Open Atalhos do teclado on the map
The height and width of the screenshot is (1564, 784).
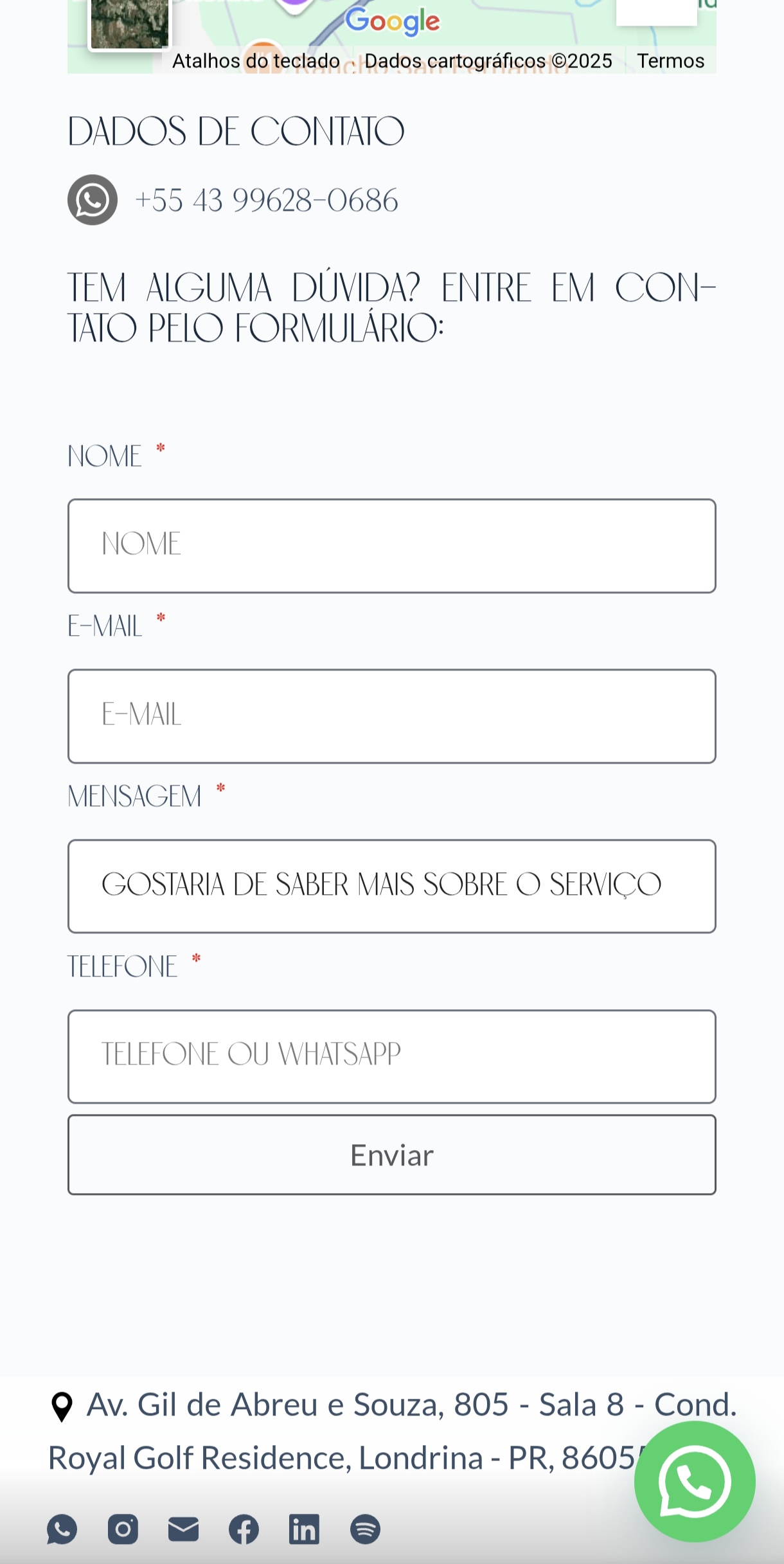(256, 61)
